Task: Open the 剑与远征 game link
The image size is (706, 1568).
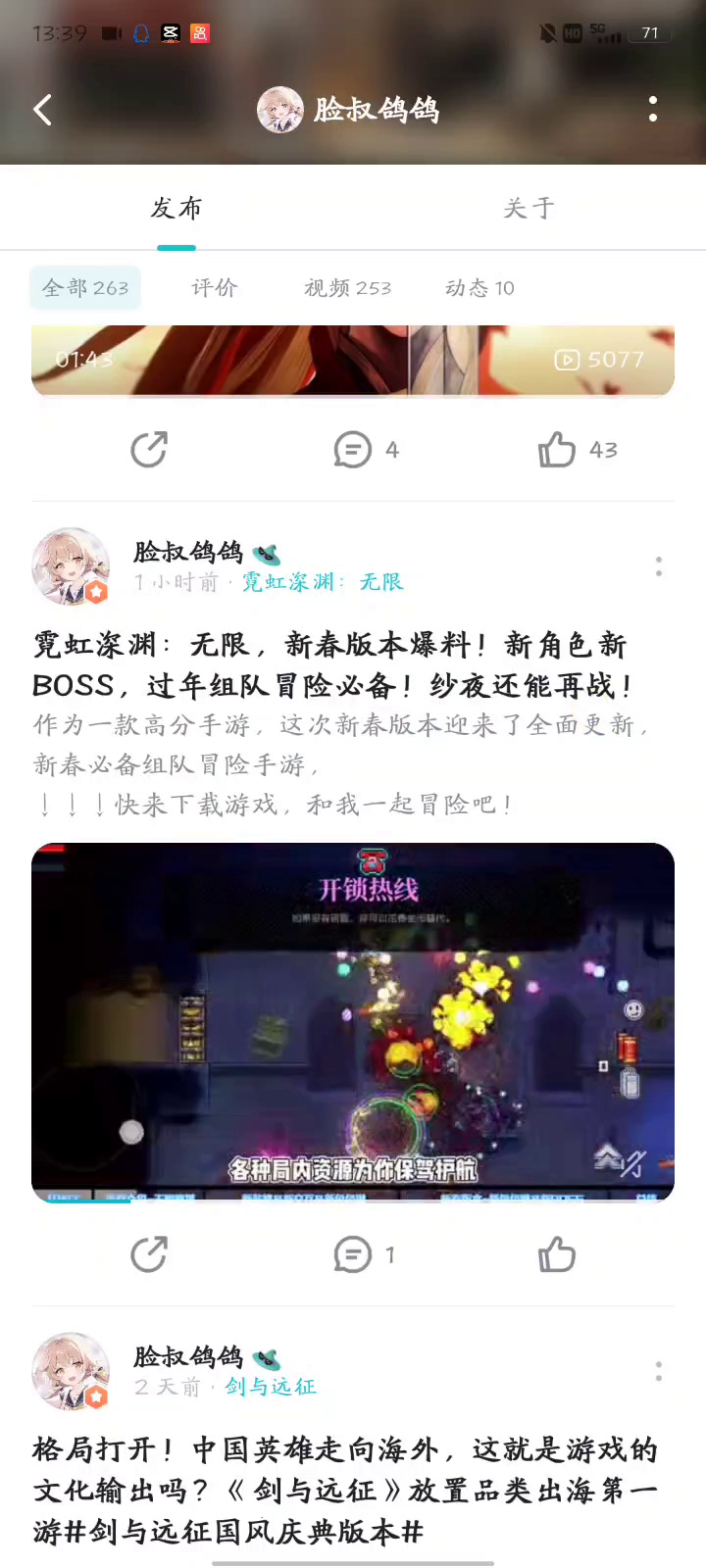Action: [x=271, y=1387]
